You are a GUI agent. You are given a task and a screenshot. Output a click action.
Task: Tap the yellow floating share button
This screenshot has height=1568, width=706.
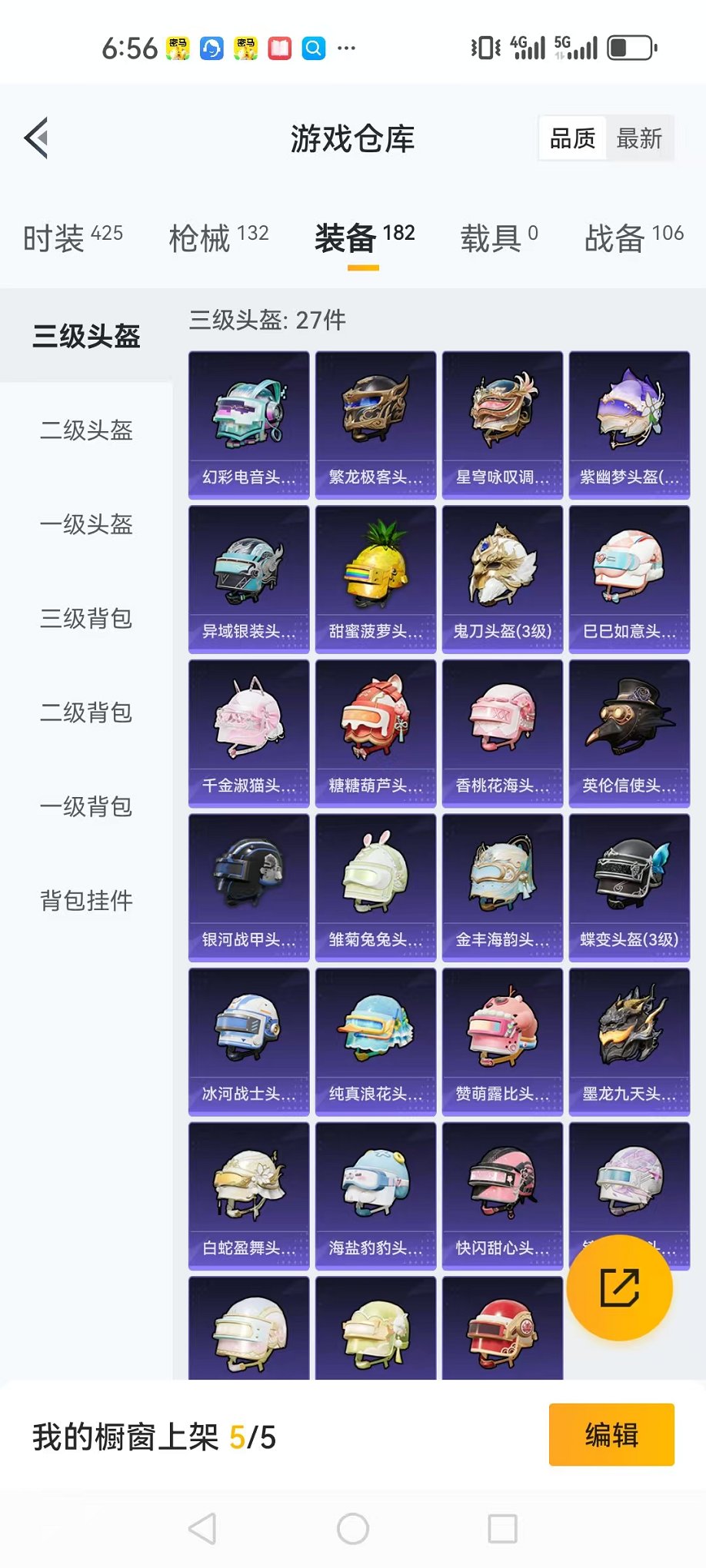(x=619, y=1288)
